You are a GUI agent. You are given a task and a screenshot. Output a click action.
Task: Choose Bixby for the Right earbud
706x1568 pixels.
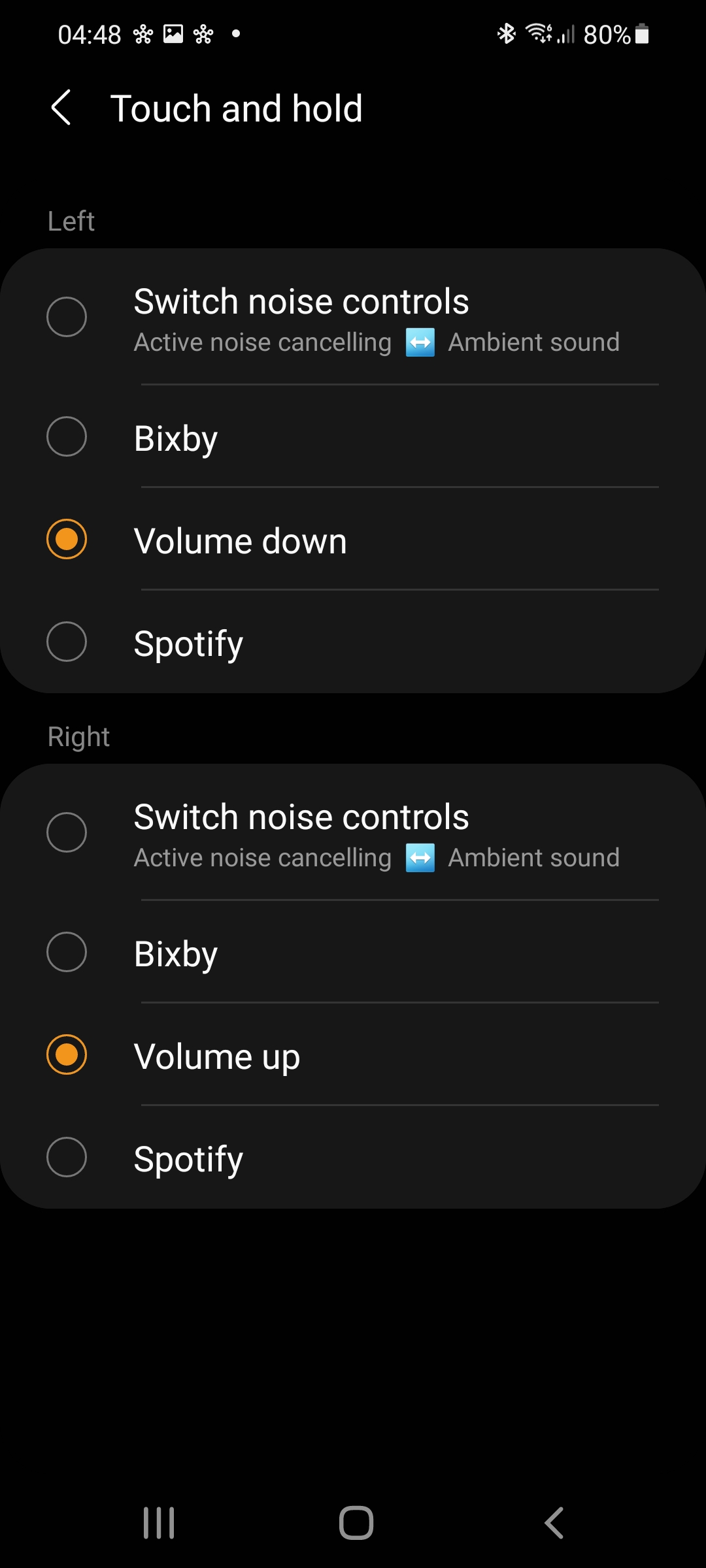click(x=353, y=952)
